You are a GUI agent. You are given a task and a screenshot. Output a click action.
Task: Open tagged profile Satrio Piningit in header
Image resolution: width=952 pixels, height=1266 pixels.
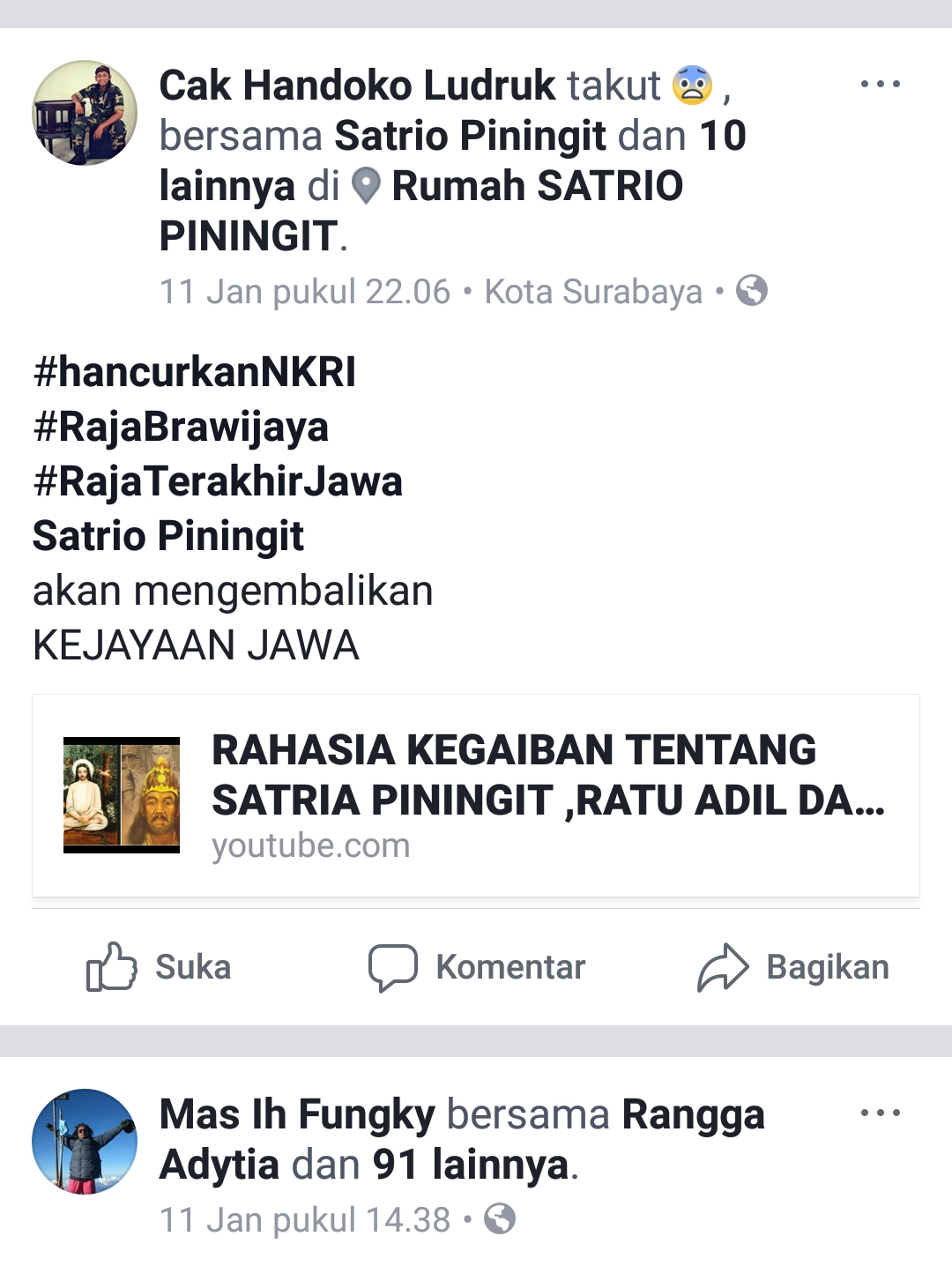tap(471, 136)
